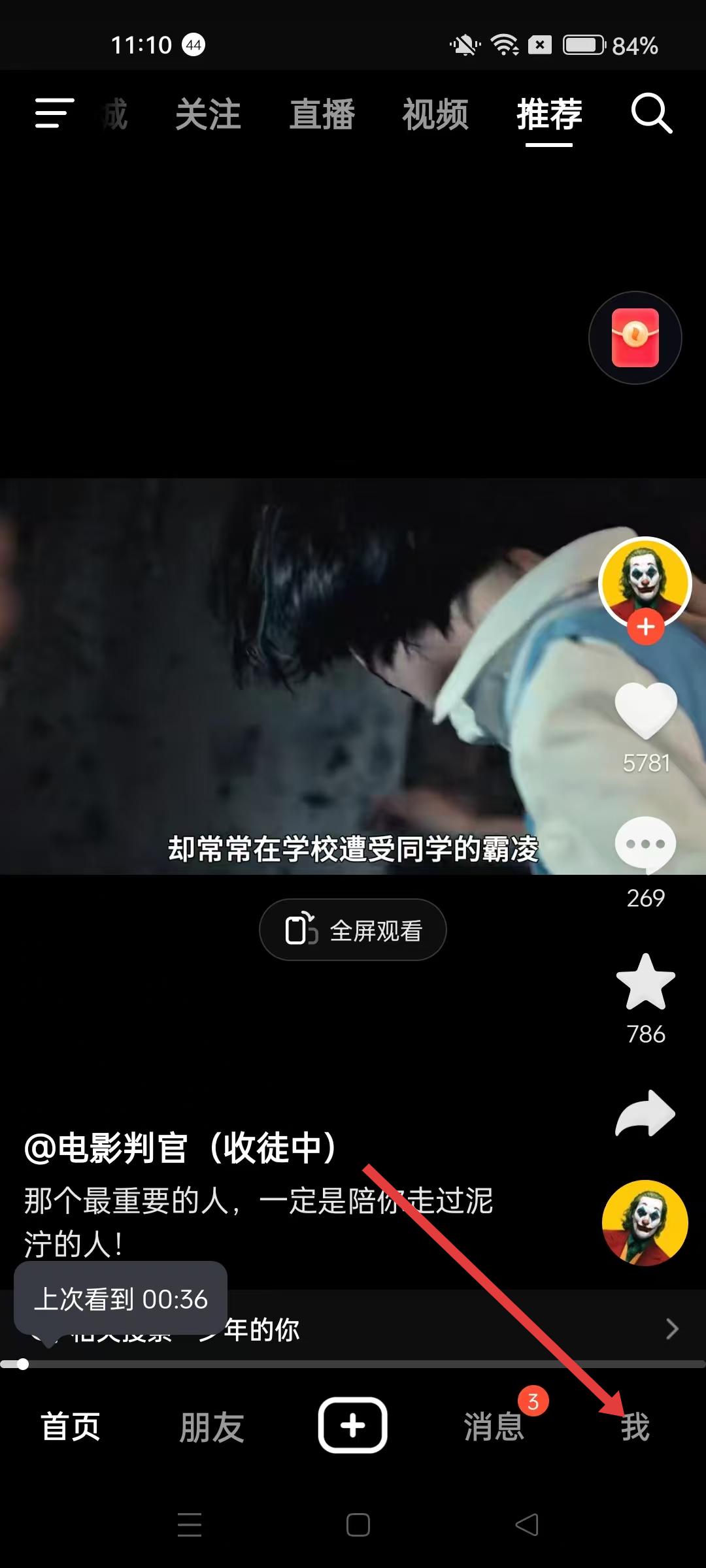Tap the 全屏观看 button
706x1568 pixels.
(x=353, y=930)
